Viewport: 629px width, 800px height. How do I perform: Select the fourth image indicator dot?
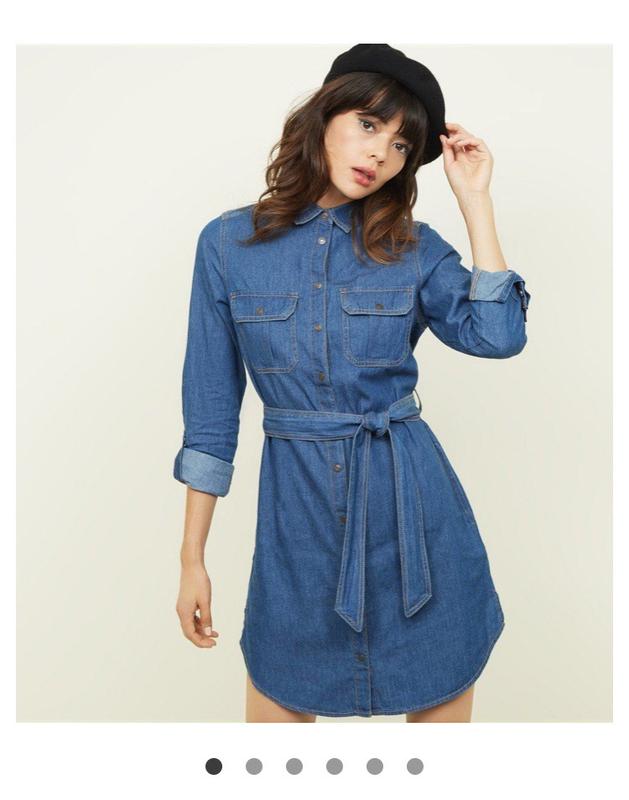click(x=334, y=766)
